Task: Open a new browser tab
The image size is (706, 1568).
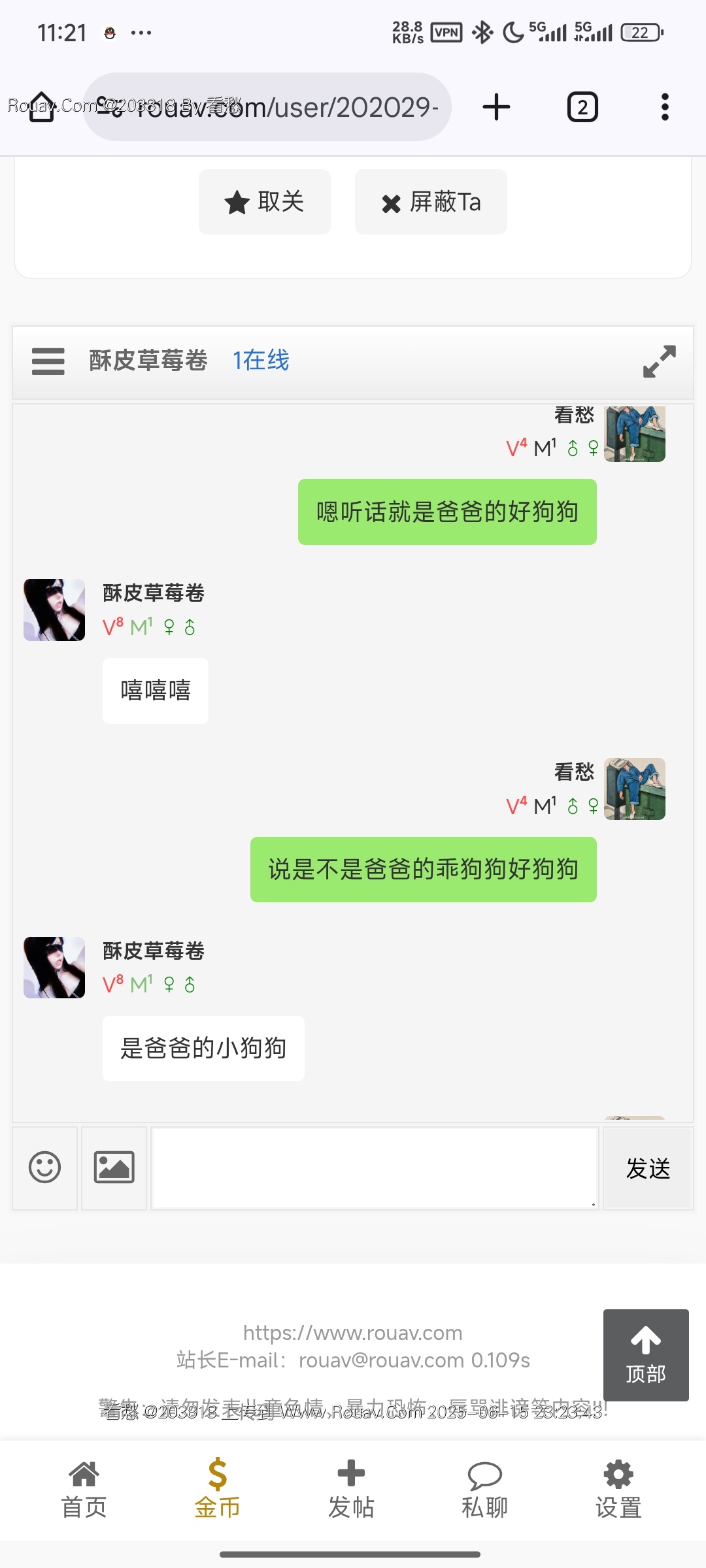Action: (x=496, y=107)
